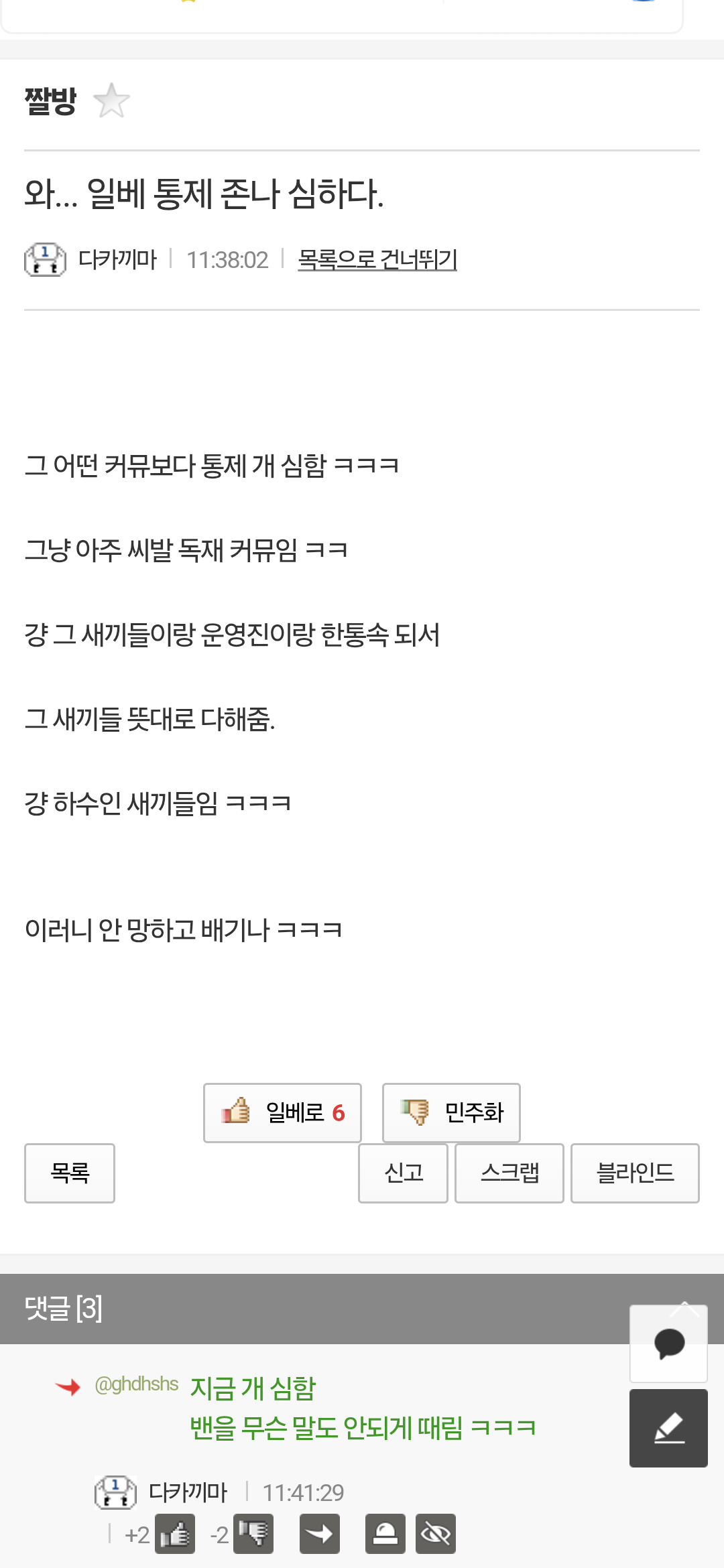The width and height of the screenshot is (724, 1568).
Task: Follow the 목록으로 건너뛰기 link
Action: pyautogui.click(x=377, y=259)
